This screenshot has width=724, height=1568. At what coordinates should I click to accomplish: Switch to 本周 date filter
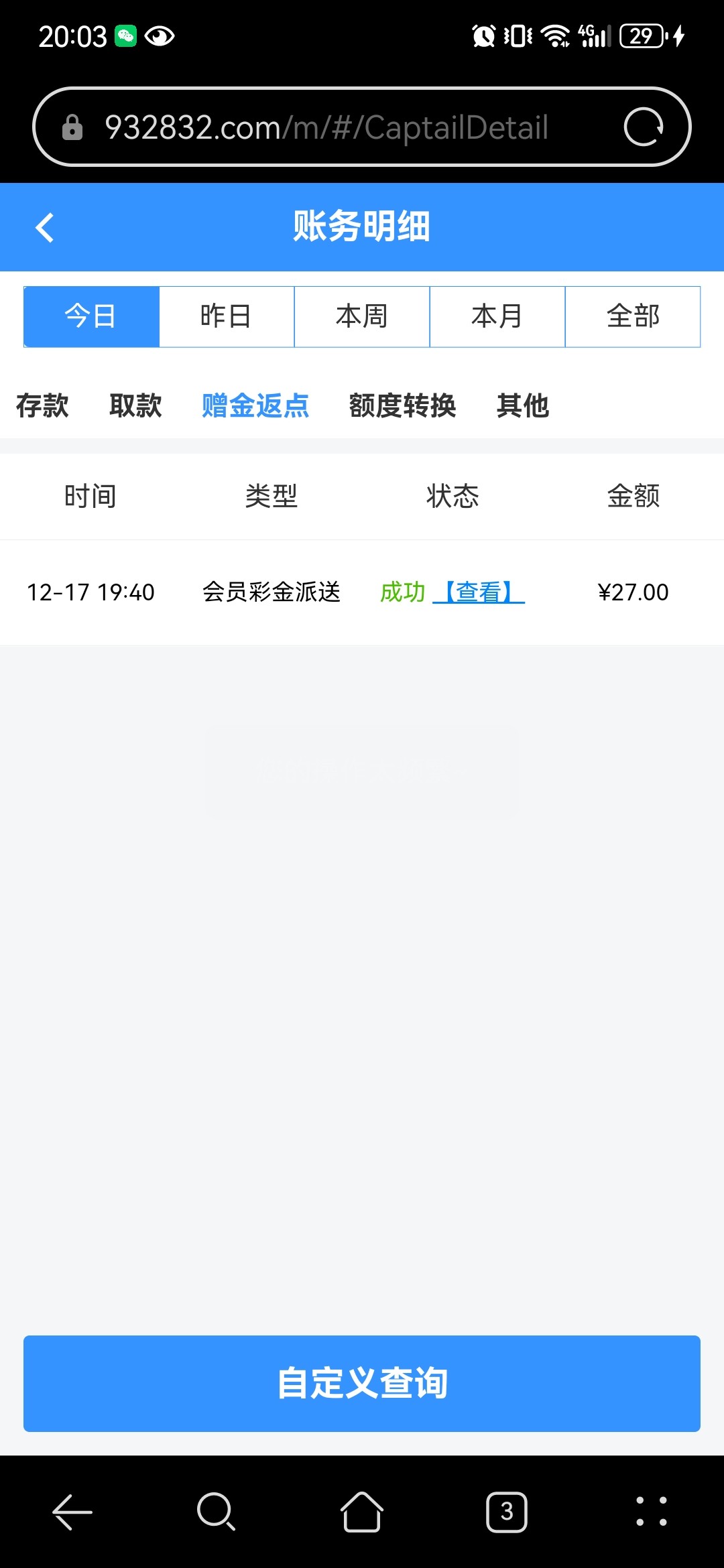(x=362, y=316)
